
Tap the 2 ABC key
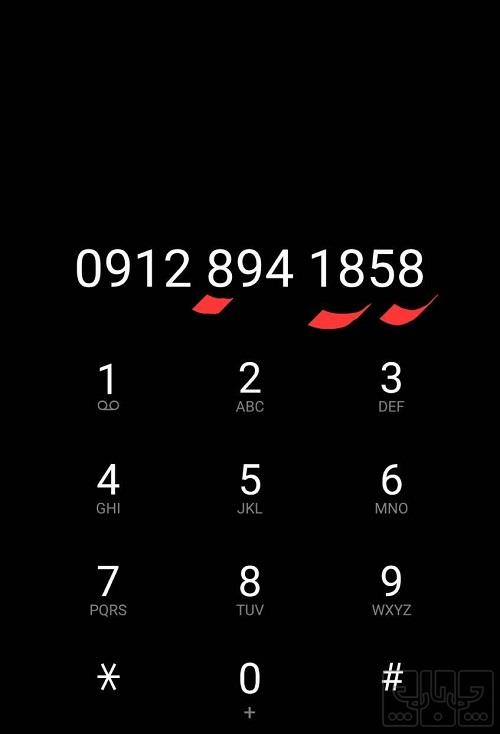(x=250, y=387)
